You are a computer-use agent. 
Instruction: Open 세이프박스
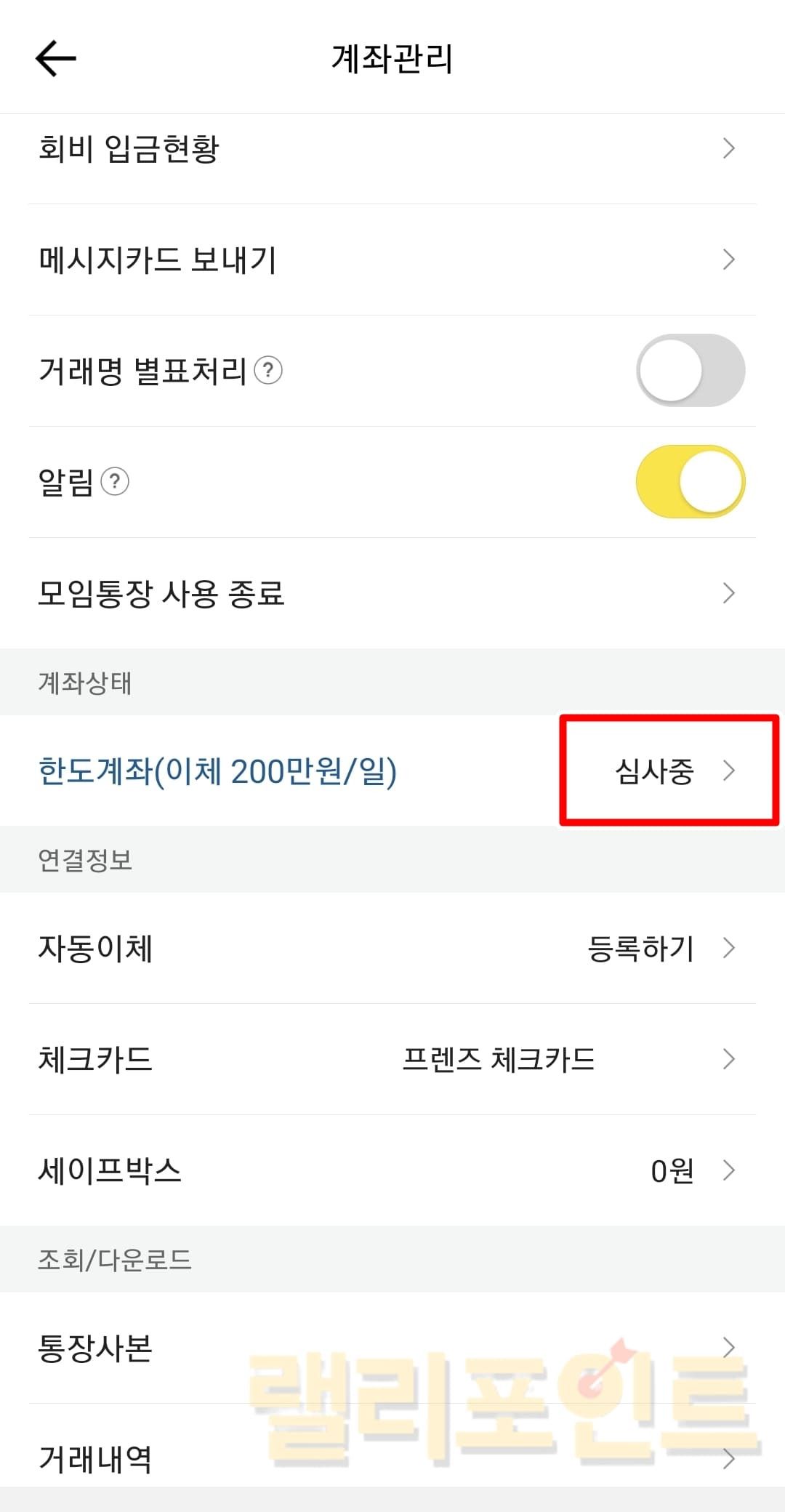(x=392, y=1171)
